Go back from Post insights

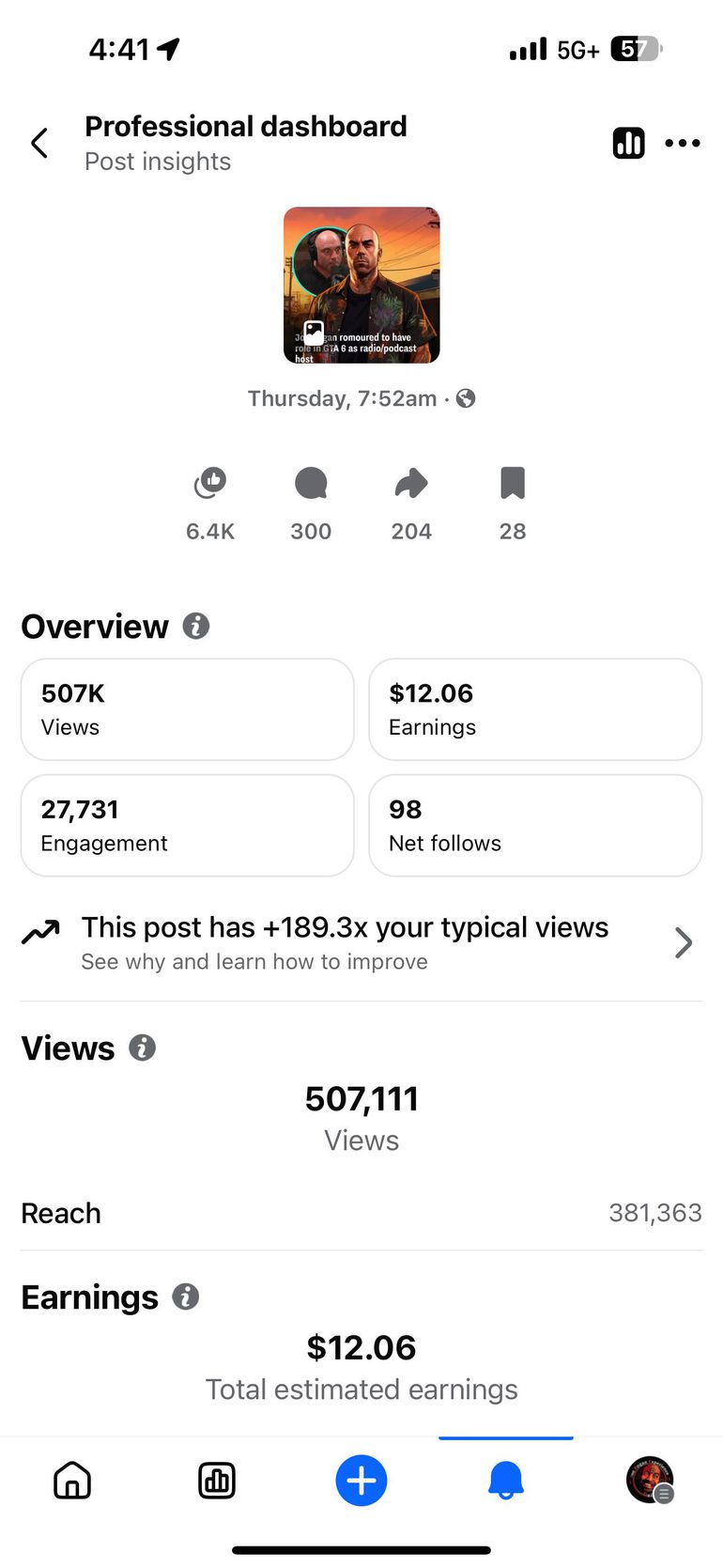coord(39,144)
